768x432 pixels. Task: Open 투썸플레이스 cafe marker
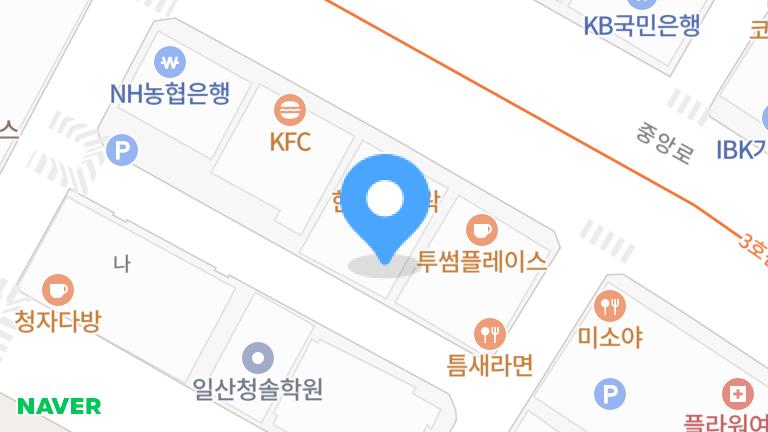pyautogui.click(x=481, y=229)
